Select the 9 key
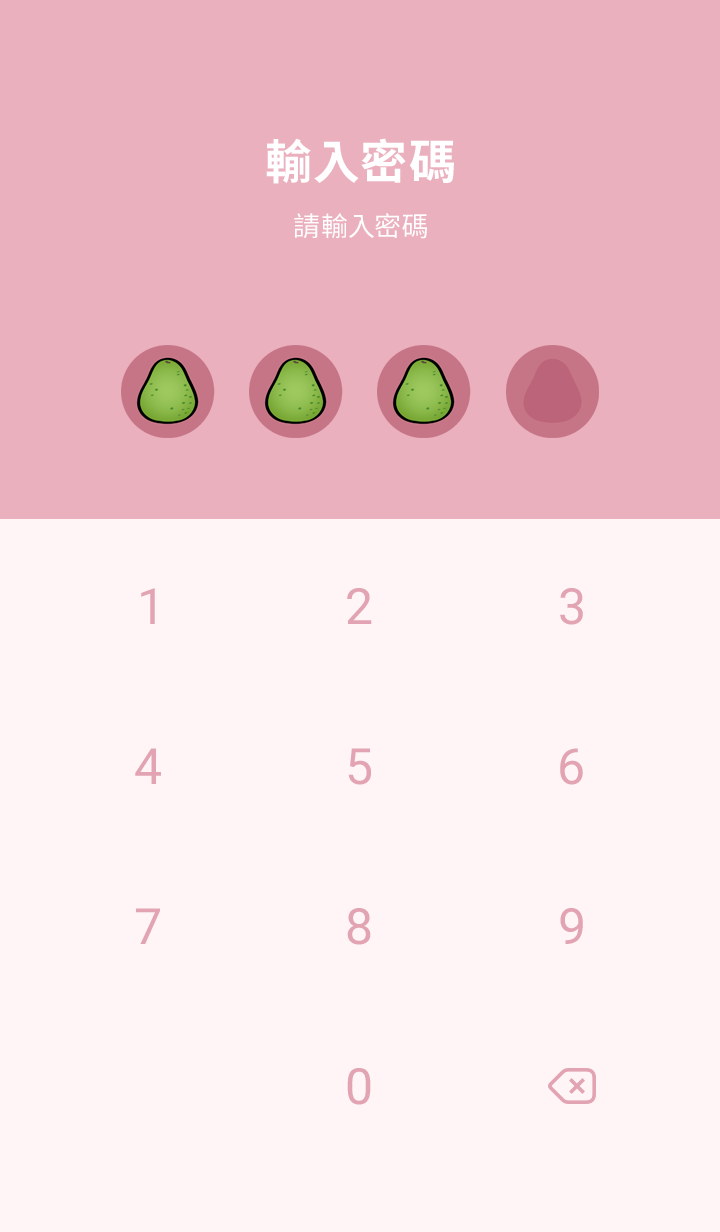 coord(571,927)
